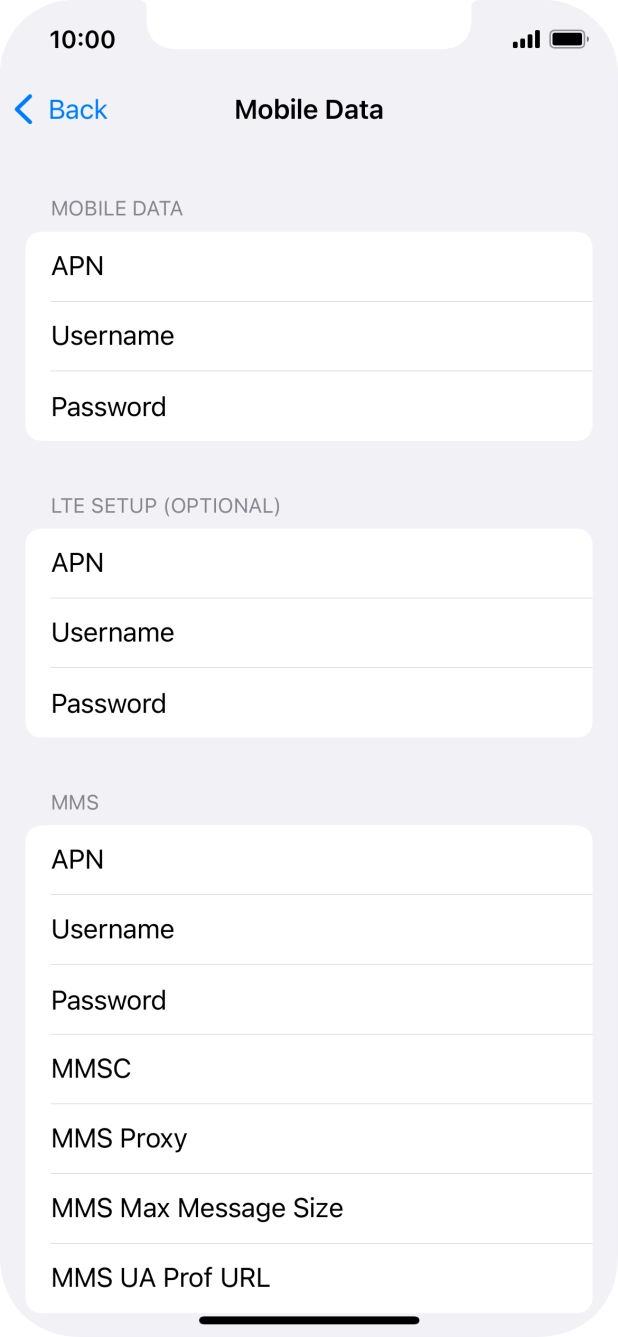Edit the MMS Proxy field
The image size is (618, 1337).
[309, 1139]
